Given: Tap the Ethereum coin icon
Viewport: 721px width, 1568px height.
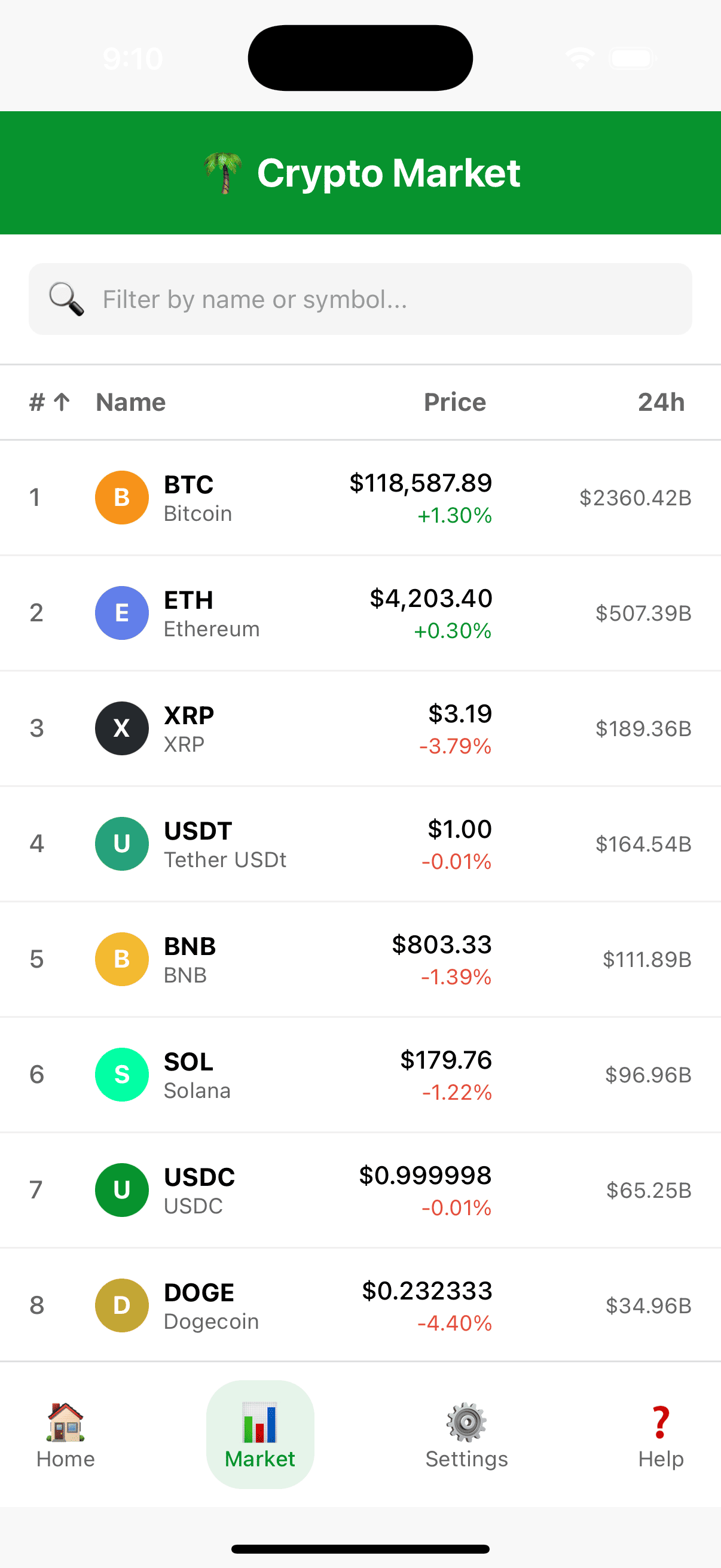Looking at the screenshot, I should click(122, 613).
